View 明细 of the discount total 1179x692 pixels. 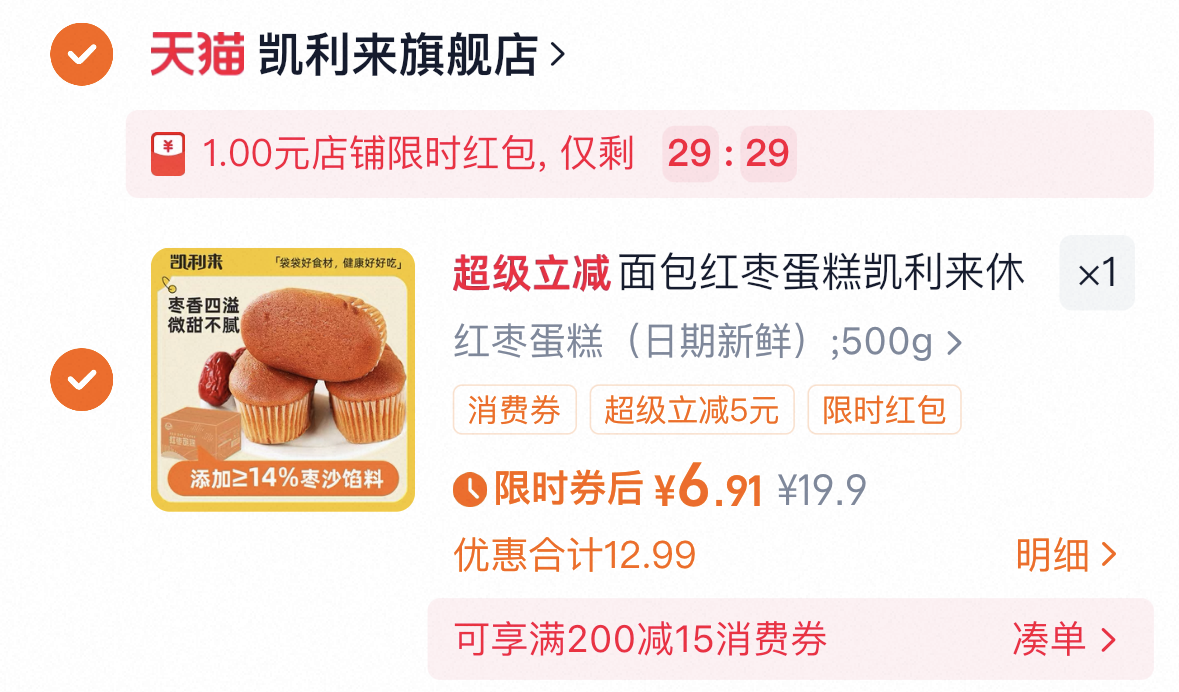pos(1065,555)
